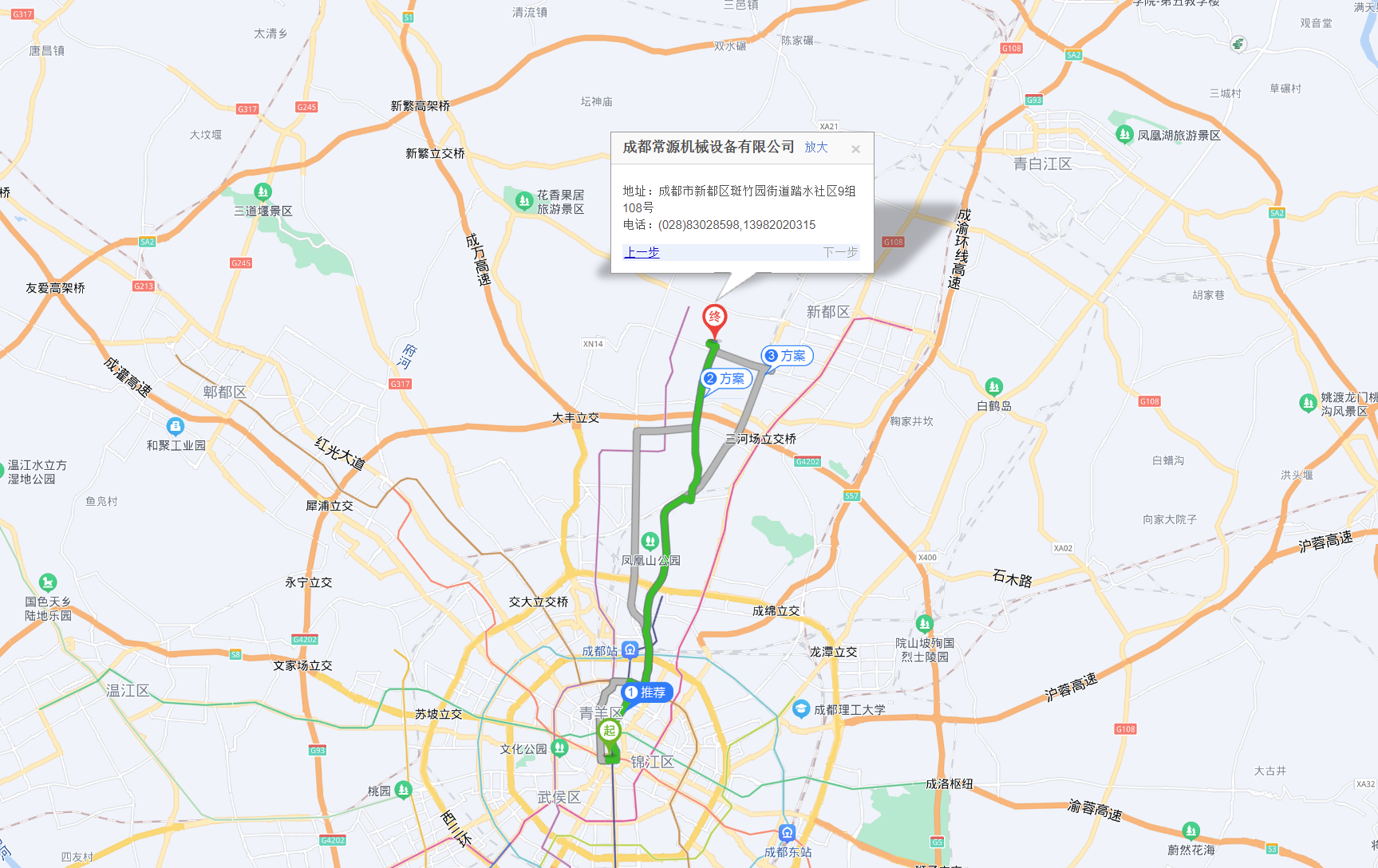Image resolution: width=1378 pixels, height=868 pixels.
Task: Tap the red 终 destination marker
Action: (714, 318)
